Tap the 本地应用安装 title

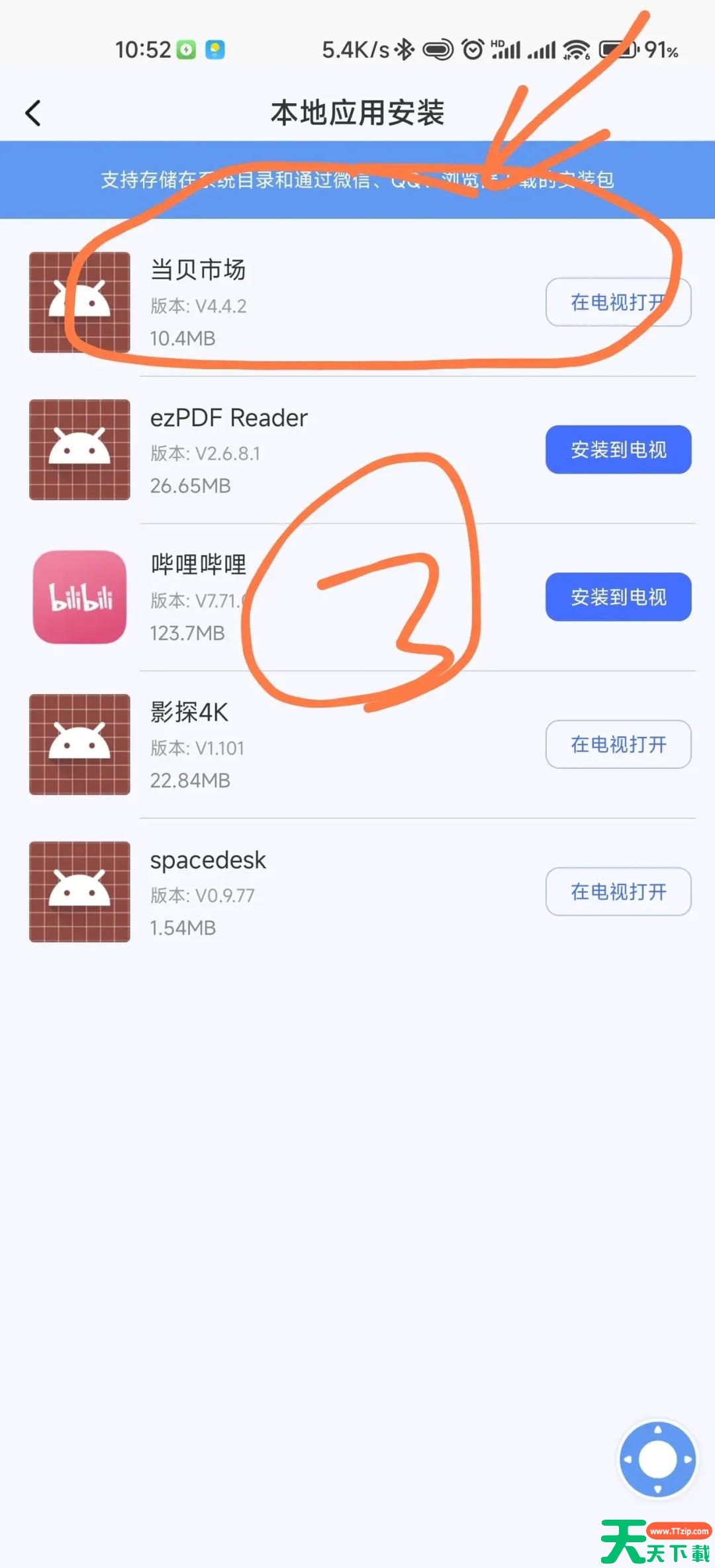tap(358, 112)
